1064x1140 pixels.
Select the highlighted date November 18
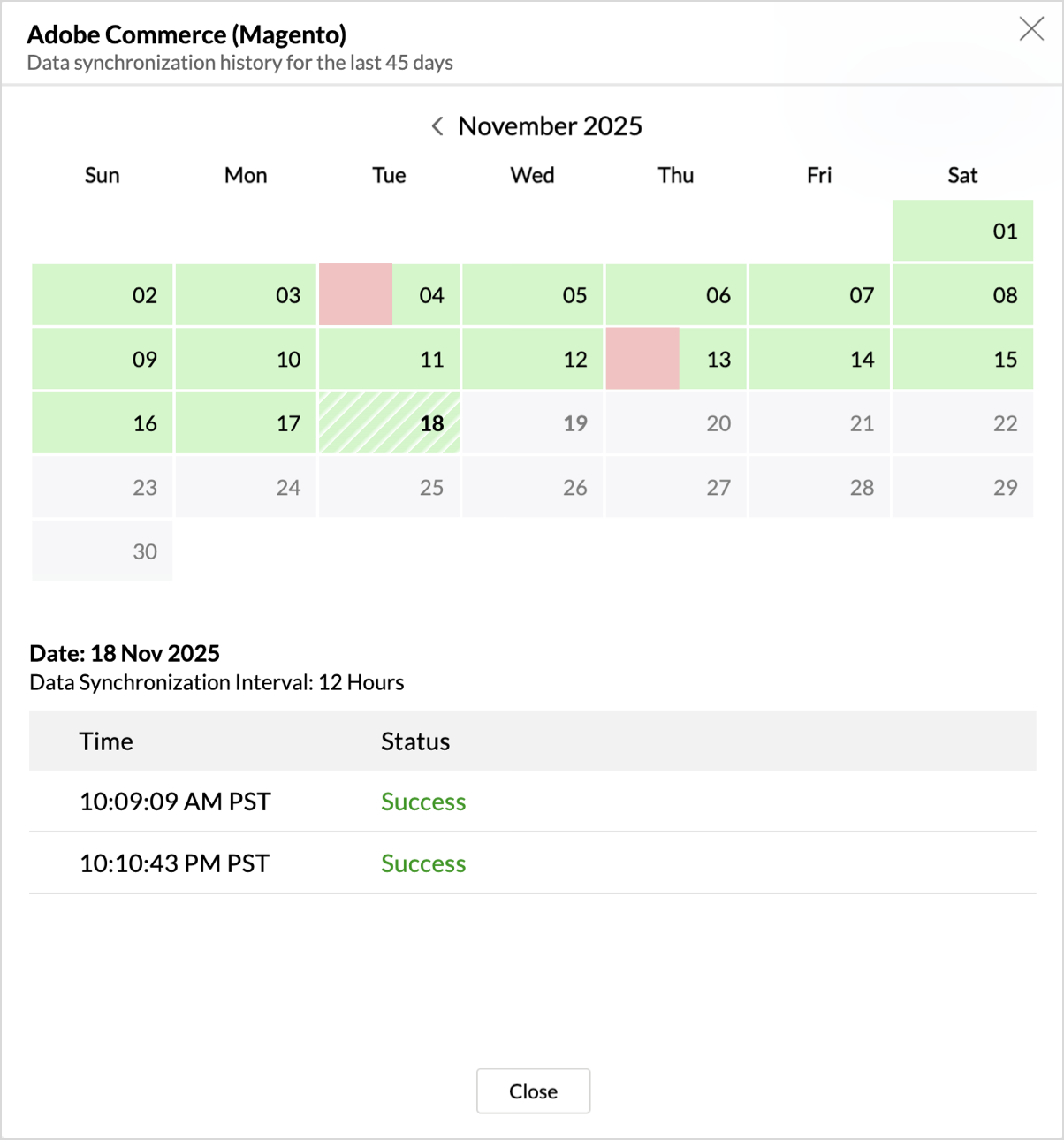390,423
